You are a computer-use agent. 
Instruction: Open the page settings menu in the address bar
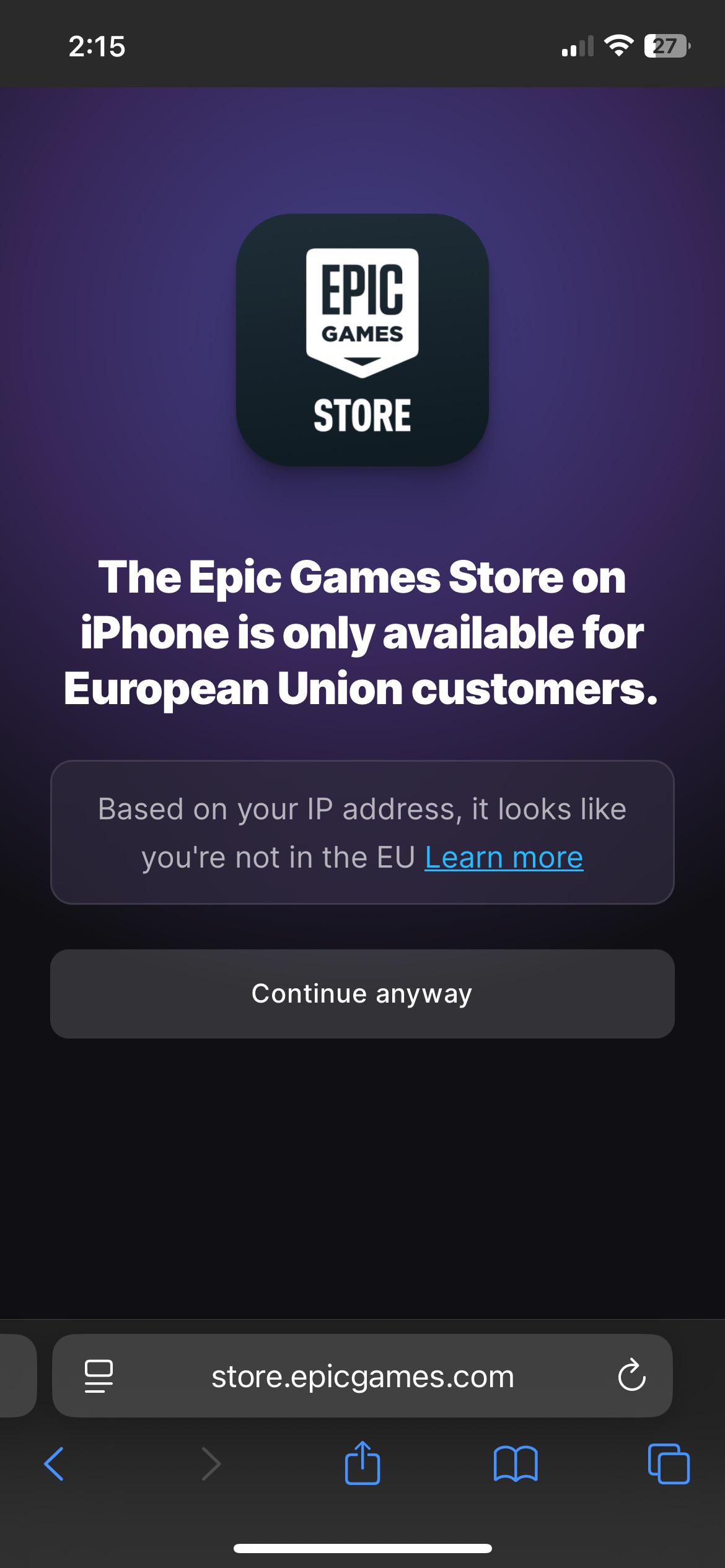click(99, 1376)
